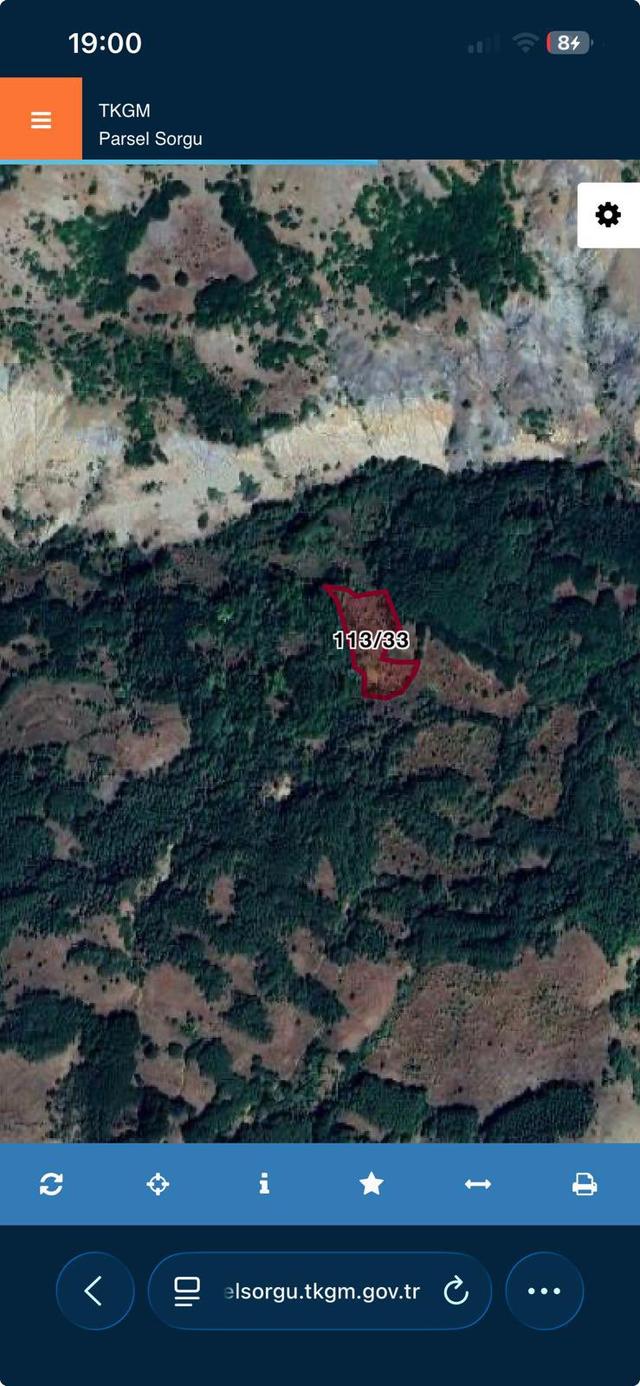This screenshot has height=1386, width=640.
Task: Reload the page in address bar
Action: (x=456, y=1291)
